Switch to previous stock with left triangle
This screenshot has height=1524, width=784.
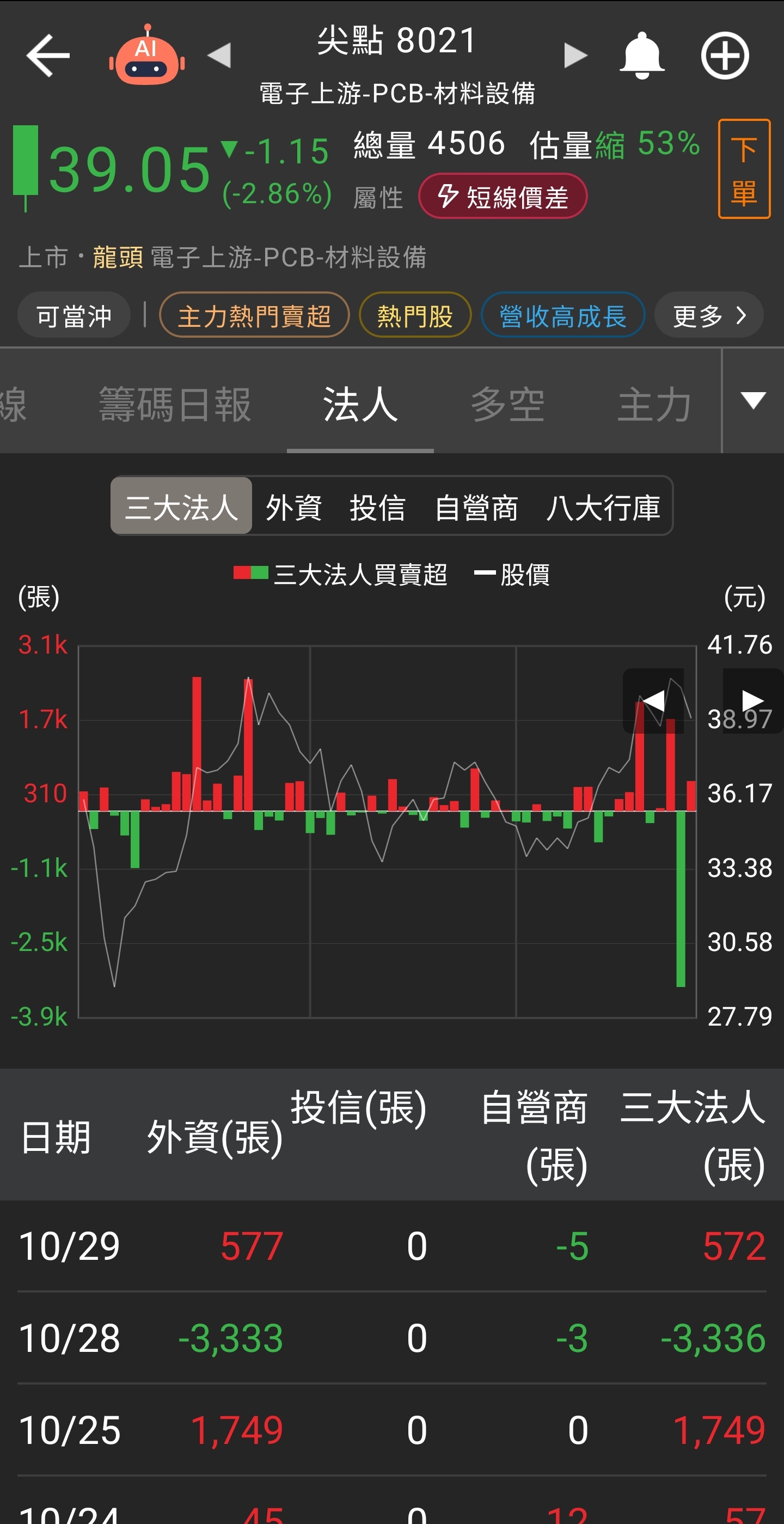click(x=219, y=56)
